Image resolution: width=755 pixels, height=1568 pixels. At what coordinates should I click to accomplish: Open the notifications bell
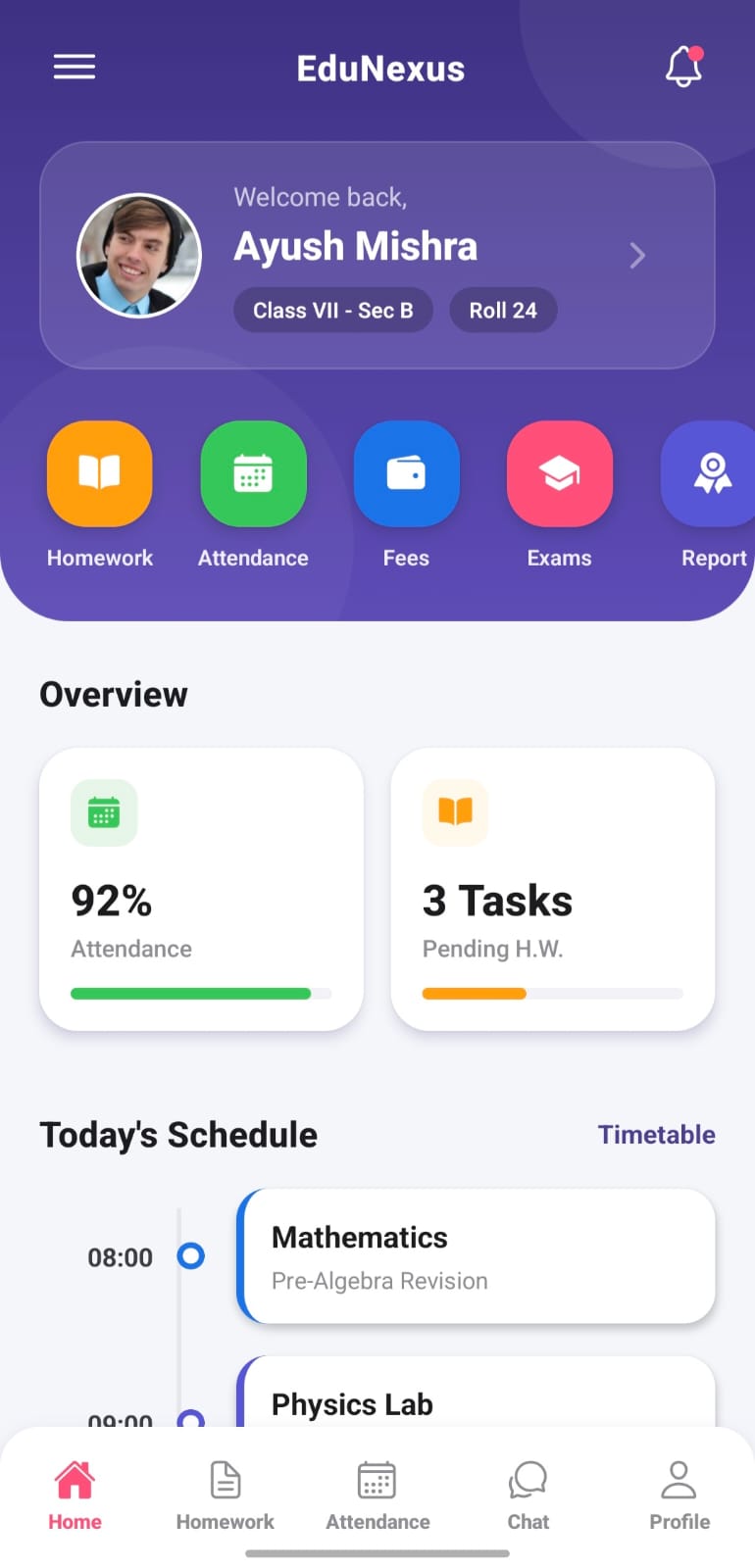(x=683, y=67)
